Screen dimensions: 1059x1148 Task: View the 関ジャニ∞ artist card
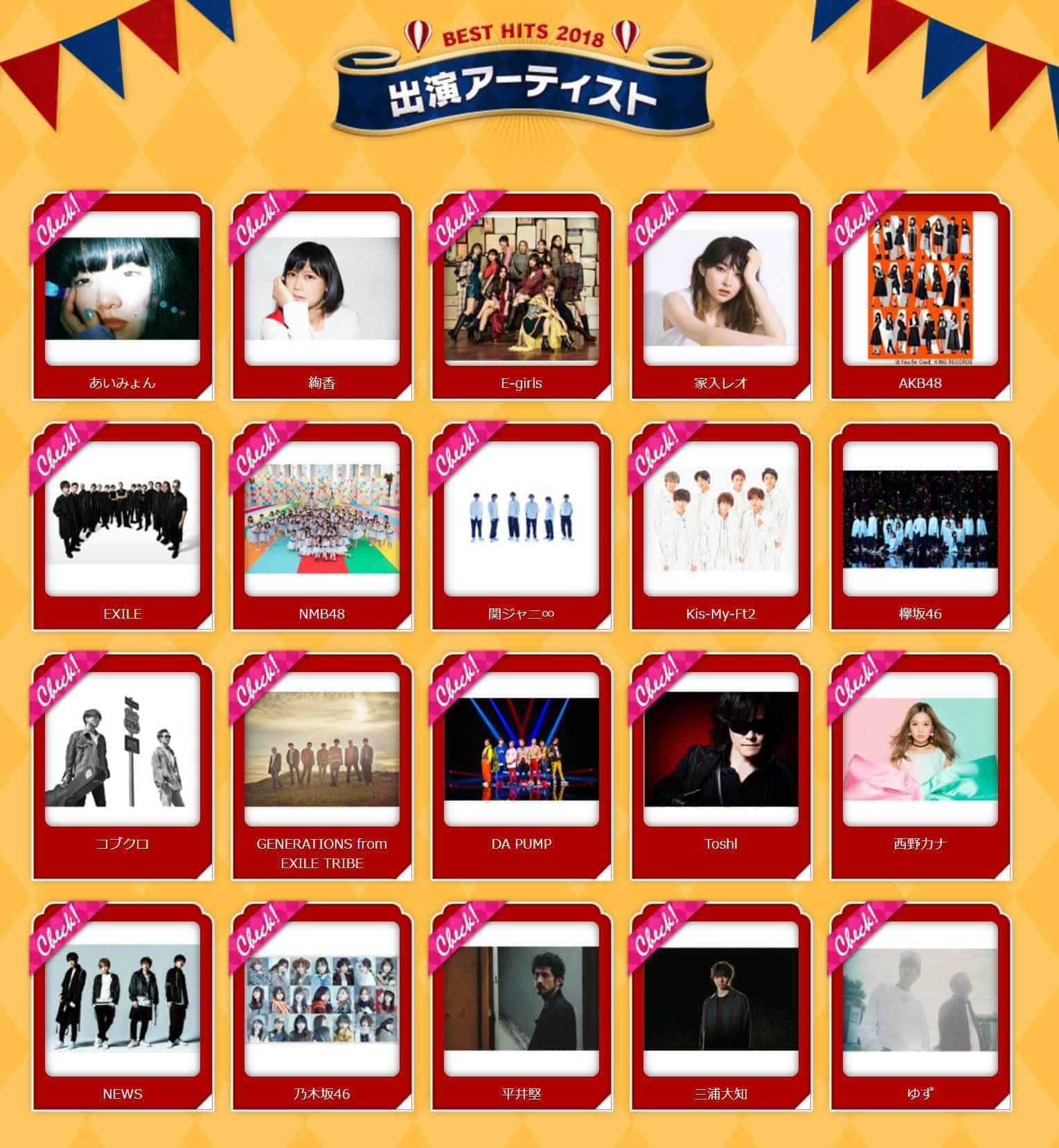tap(522, 528)
